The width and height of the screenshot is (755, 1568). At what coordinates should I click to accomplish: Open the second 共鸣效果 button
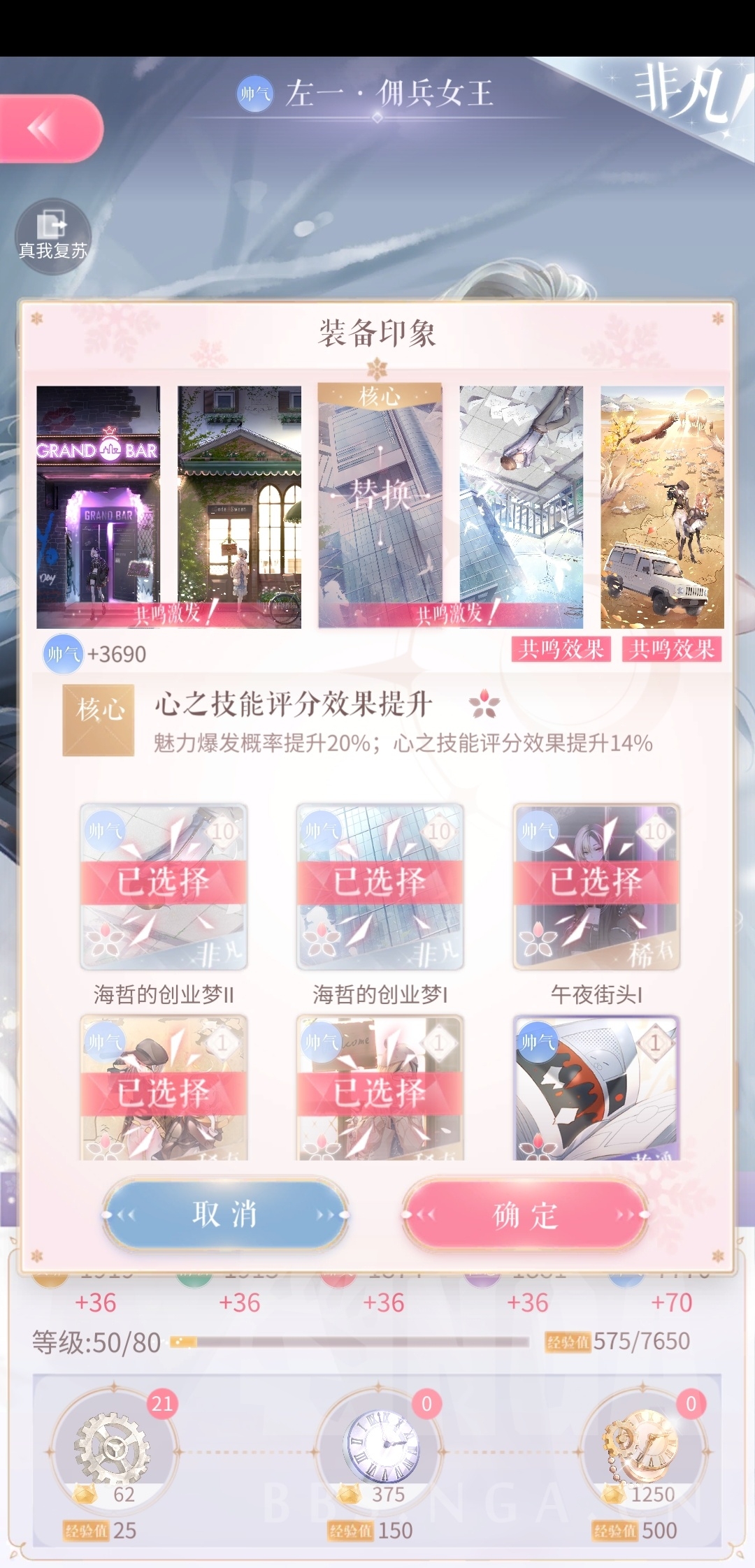click(x=671, y=649)
